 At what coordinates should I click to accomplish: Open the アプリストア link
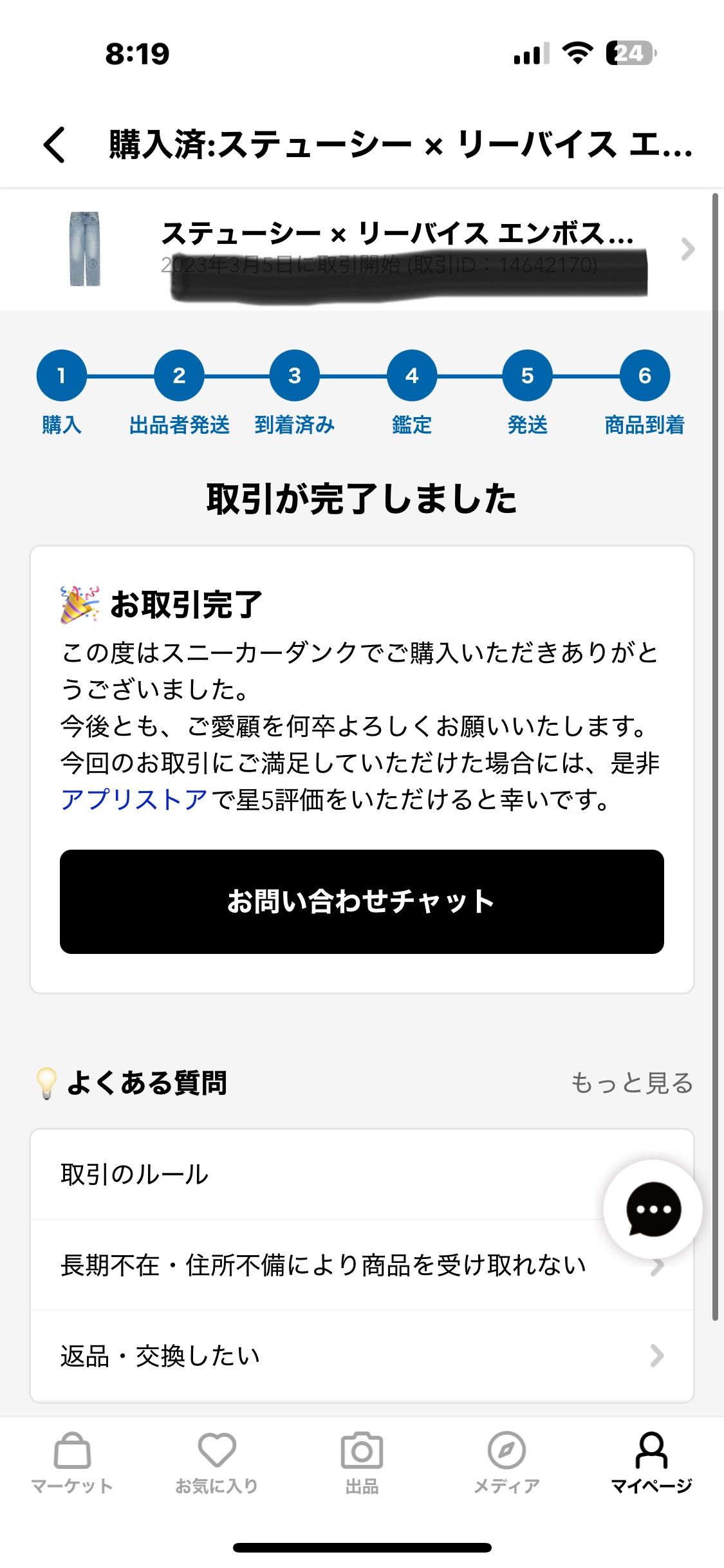click(134, 800)
